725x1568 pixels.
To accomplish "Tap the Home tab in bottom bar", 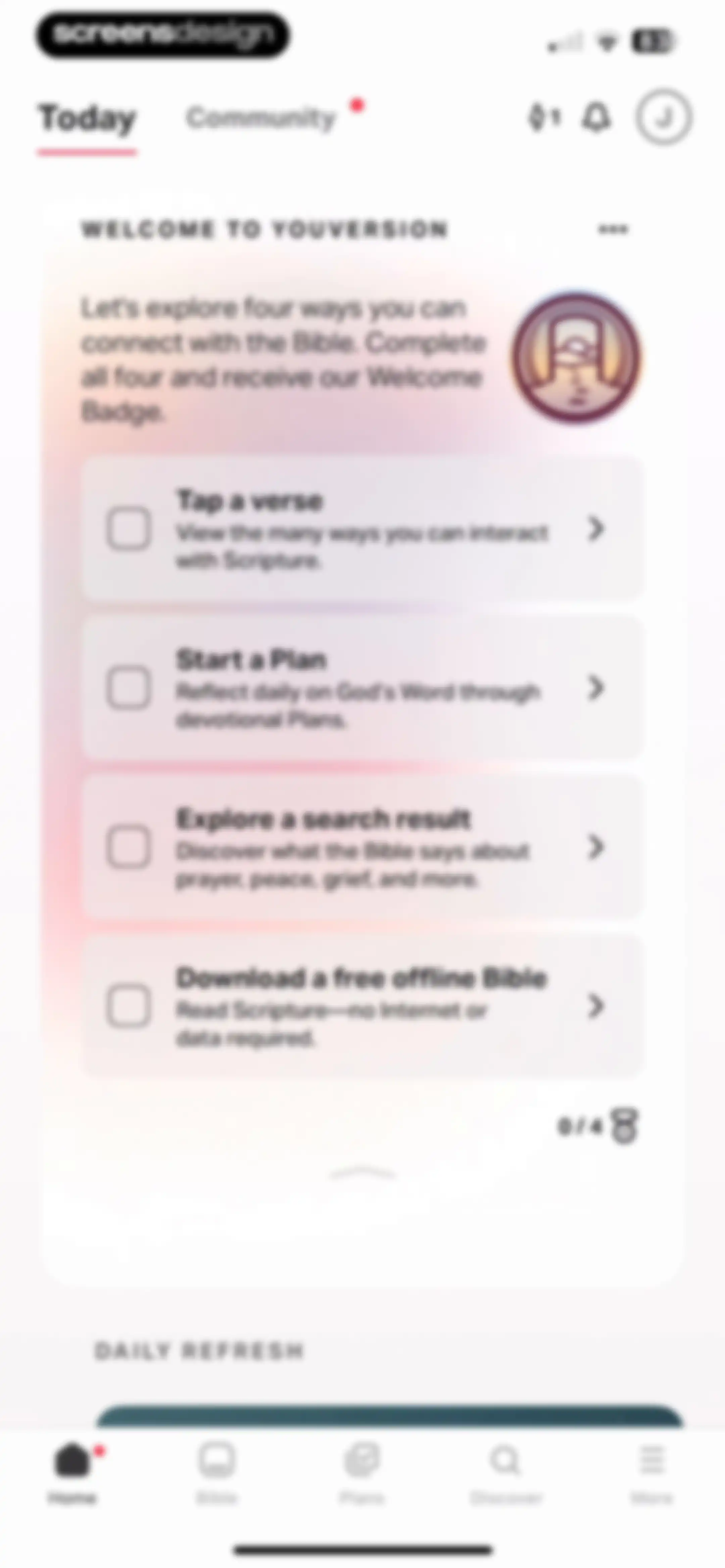I will (x=72, y=1472).
